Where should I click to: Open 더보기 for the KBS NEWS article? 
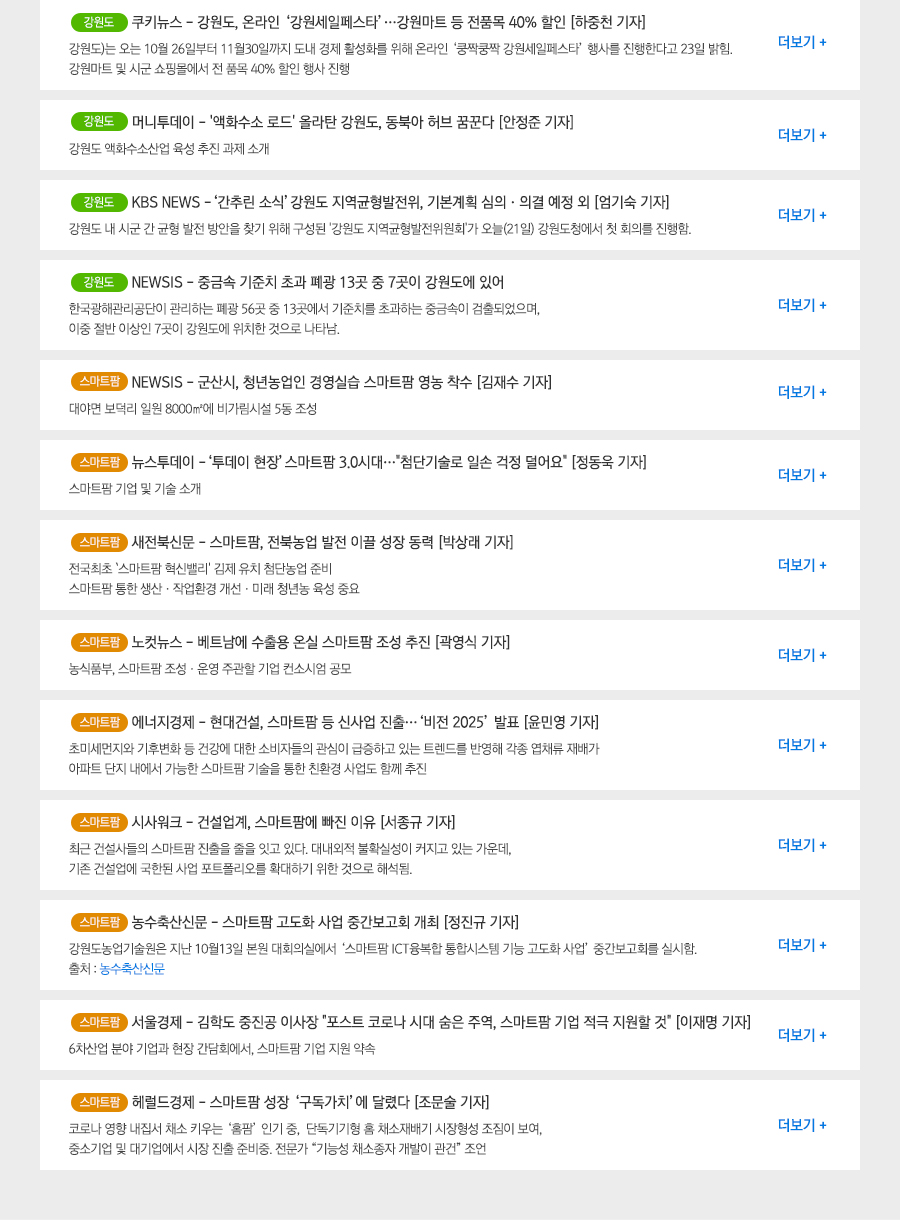point(802,215)
